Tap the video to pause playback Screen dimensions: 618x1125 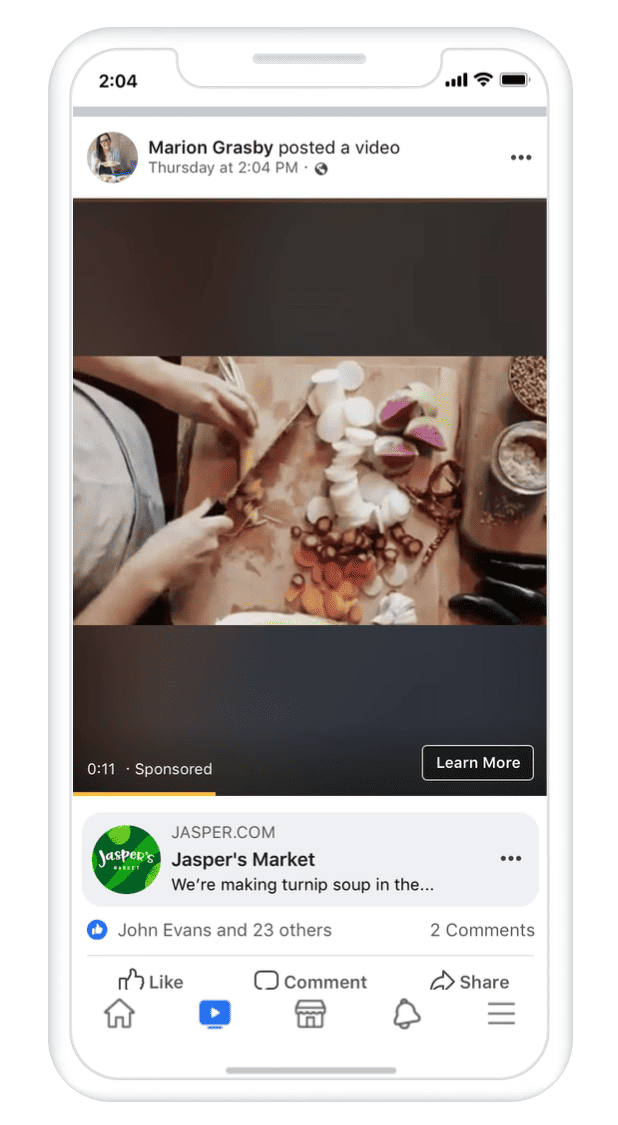310,490
